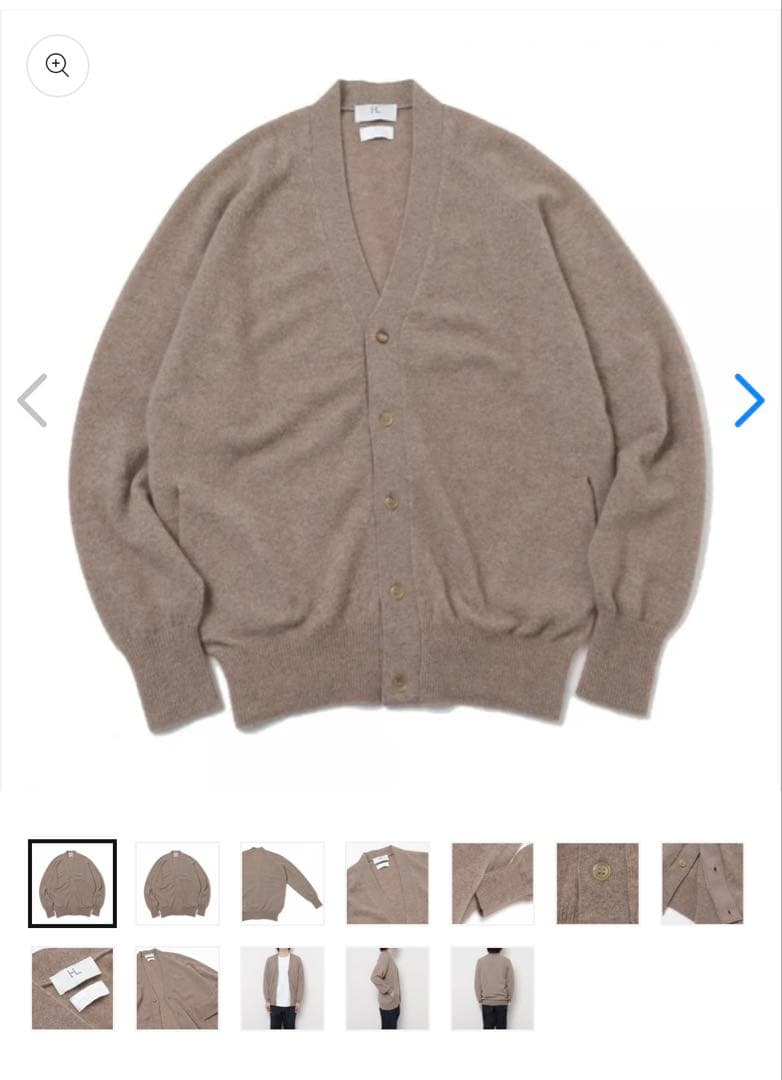
Task: View the open button placket thumbnail
Action: (702, 883)
